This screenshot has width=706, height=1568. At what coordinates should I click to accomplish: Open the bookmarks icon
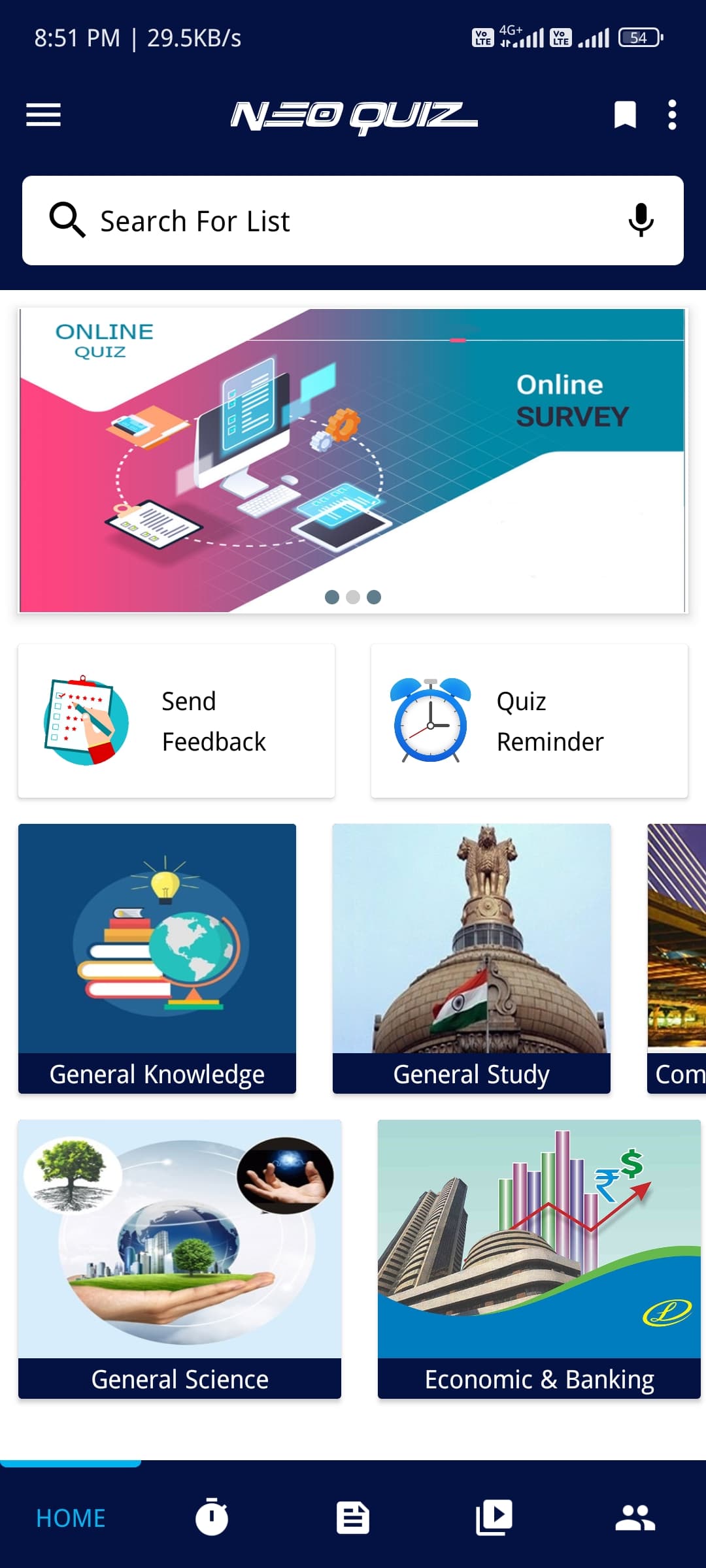pos(625,115)
